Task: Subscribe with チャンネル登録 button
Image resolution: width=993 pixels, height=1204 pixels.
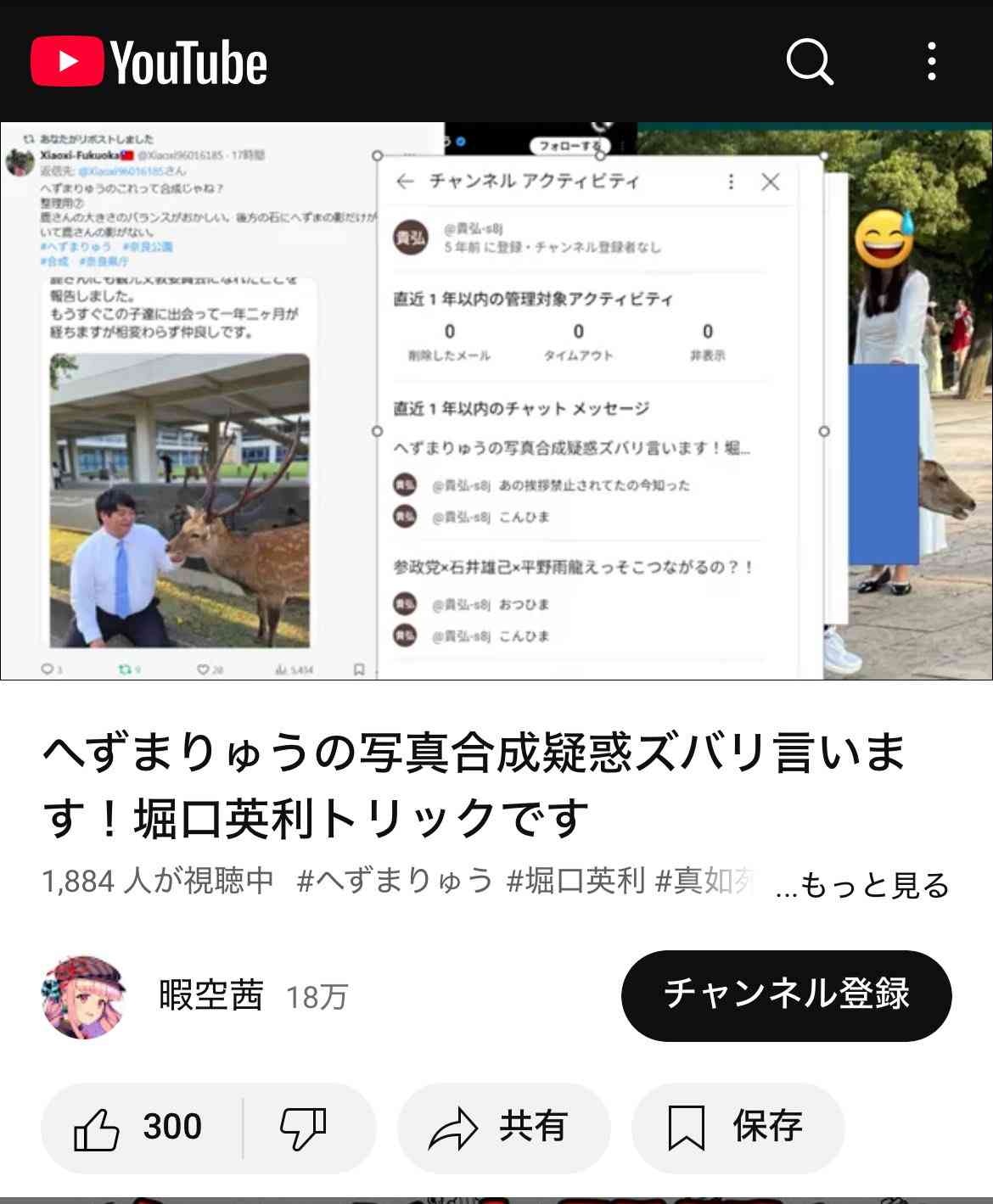Action: (x=786, y=995)
